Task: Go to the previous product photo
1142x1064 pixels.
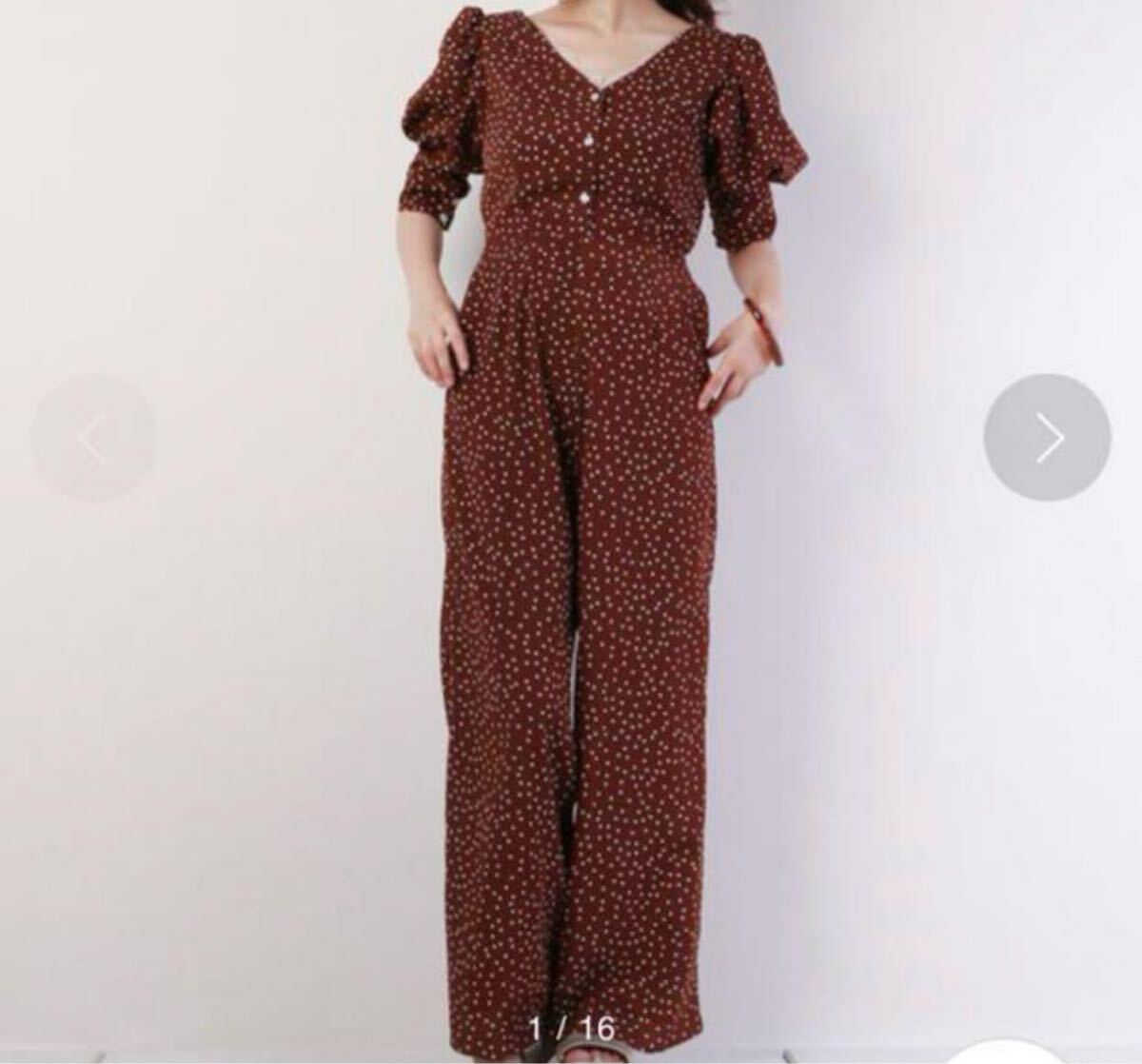Action: coord(93,439)
